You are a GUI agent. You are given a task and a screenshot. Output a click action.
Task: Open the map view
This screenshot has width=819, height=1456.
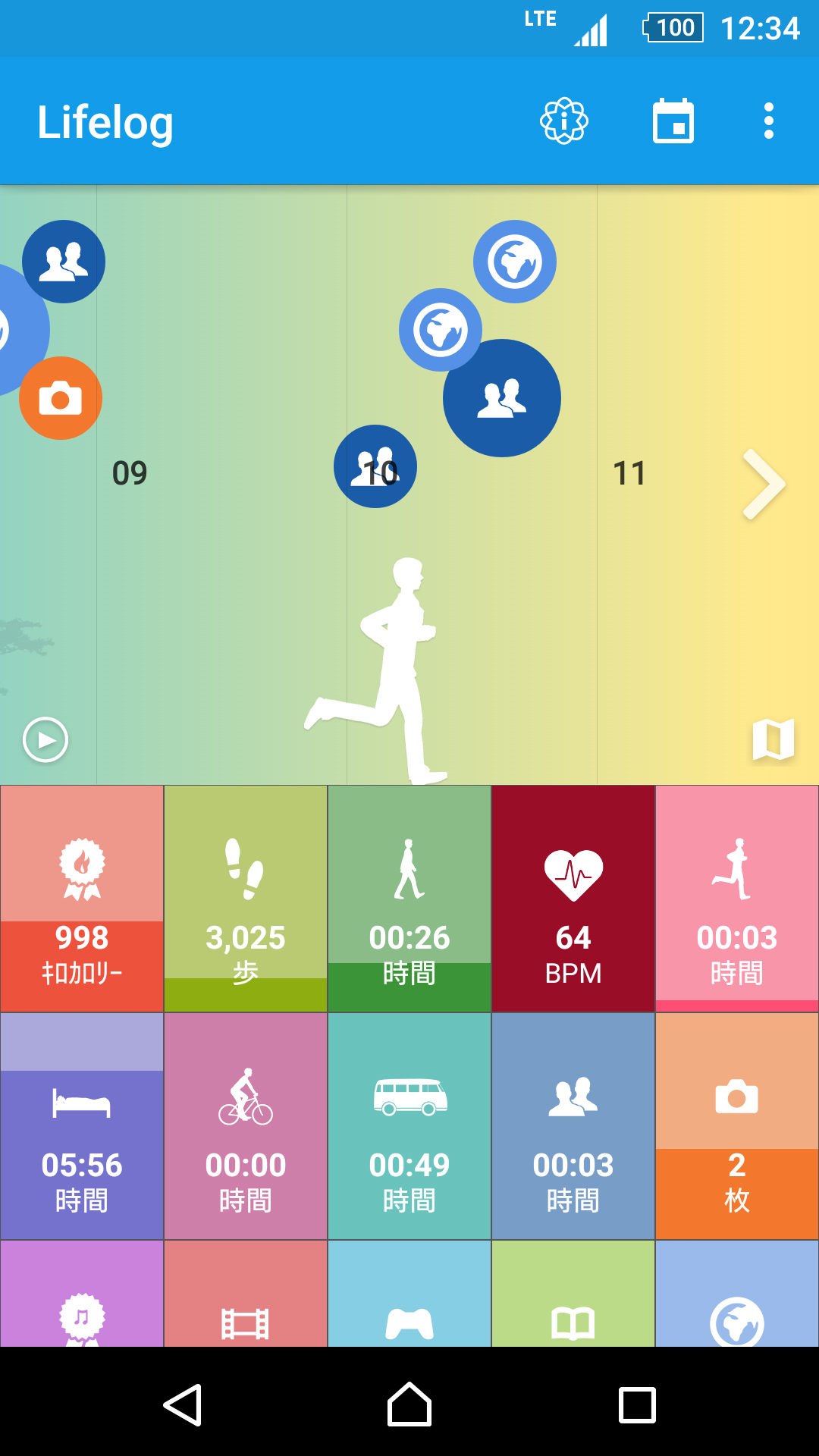(773, 739)
